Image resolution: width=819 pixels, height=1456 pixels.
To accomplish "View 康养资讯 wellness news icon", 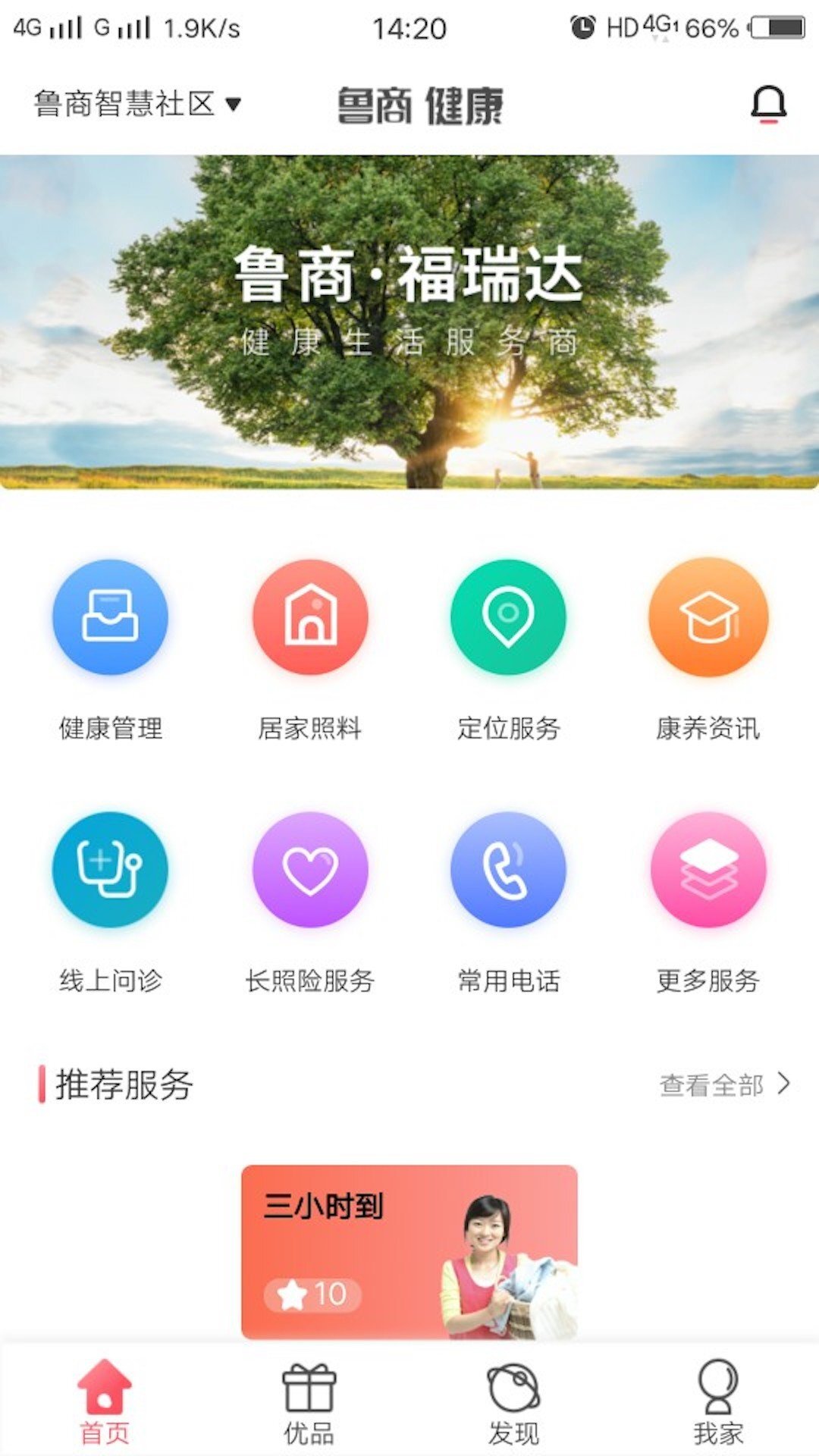I will [708, 618].
